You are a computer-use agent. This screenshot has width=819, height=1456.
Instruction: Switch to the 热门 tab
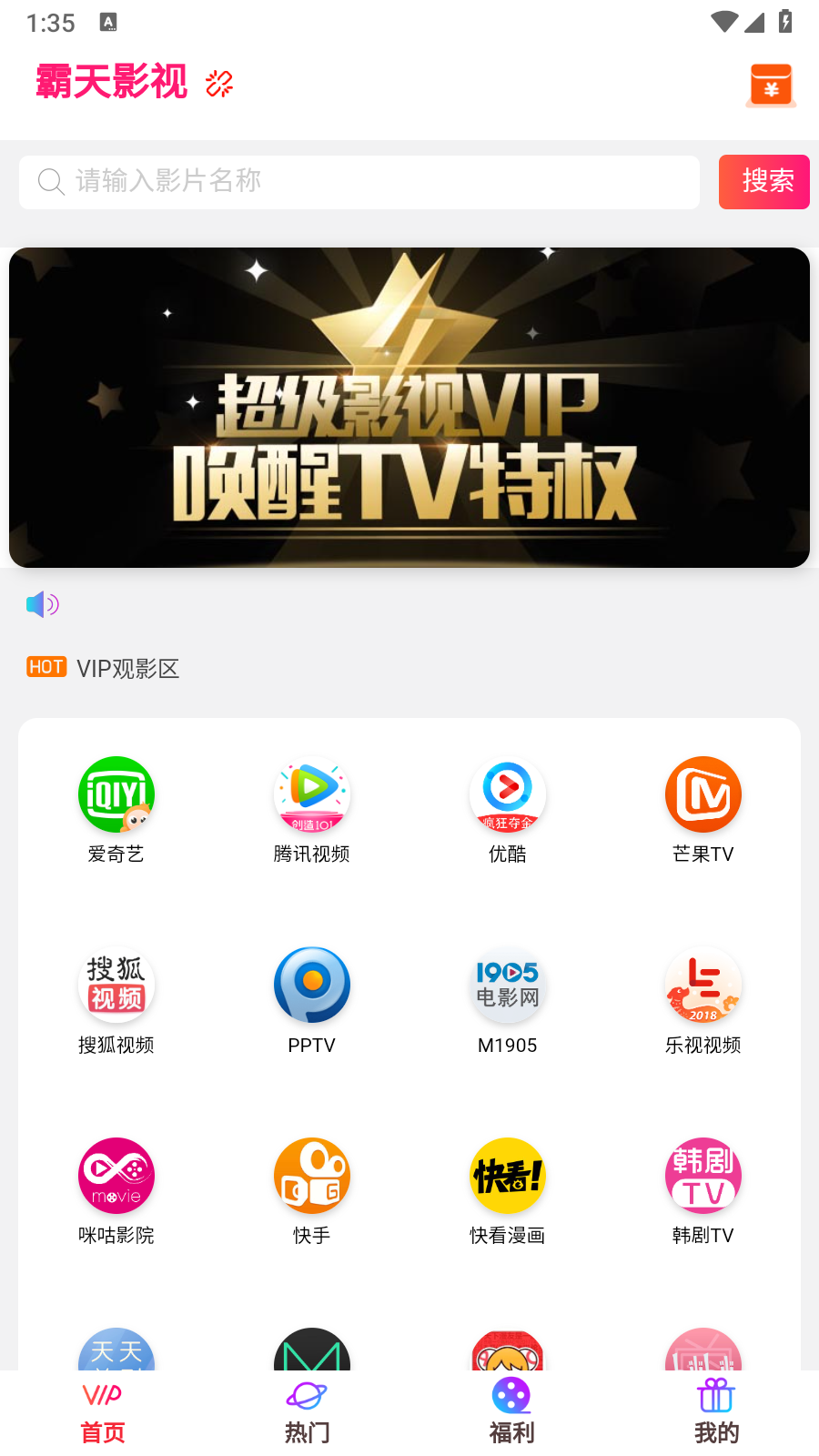307,1412
